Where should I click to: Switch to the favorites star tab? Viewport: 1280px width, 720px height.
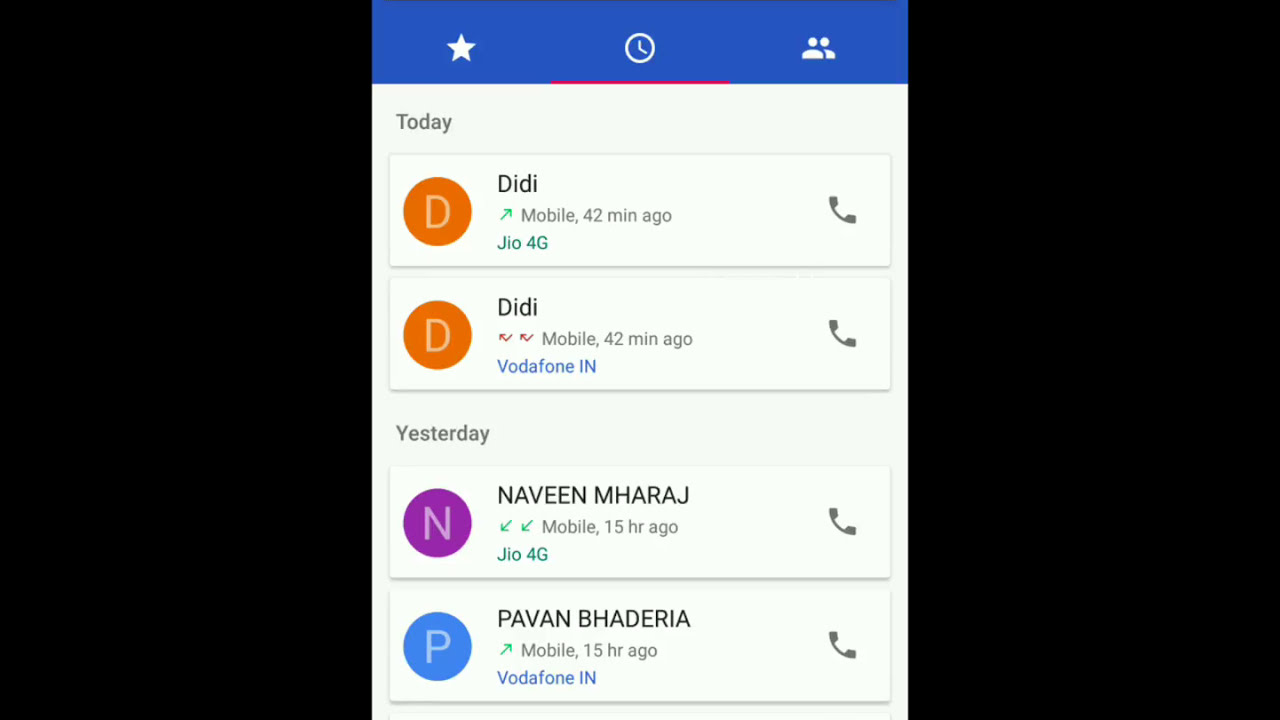[461, 48]
